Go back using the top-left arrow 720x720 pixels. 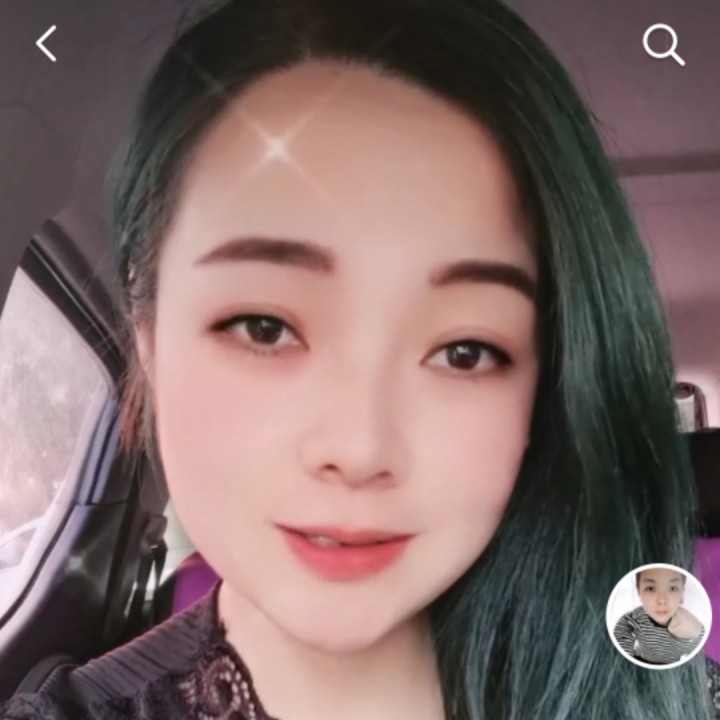click(46, 44)
